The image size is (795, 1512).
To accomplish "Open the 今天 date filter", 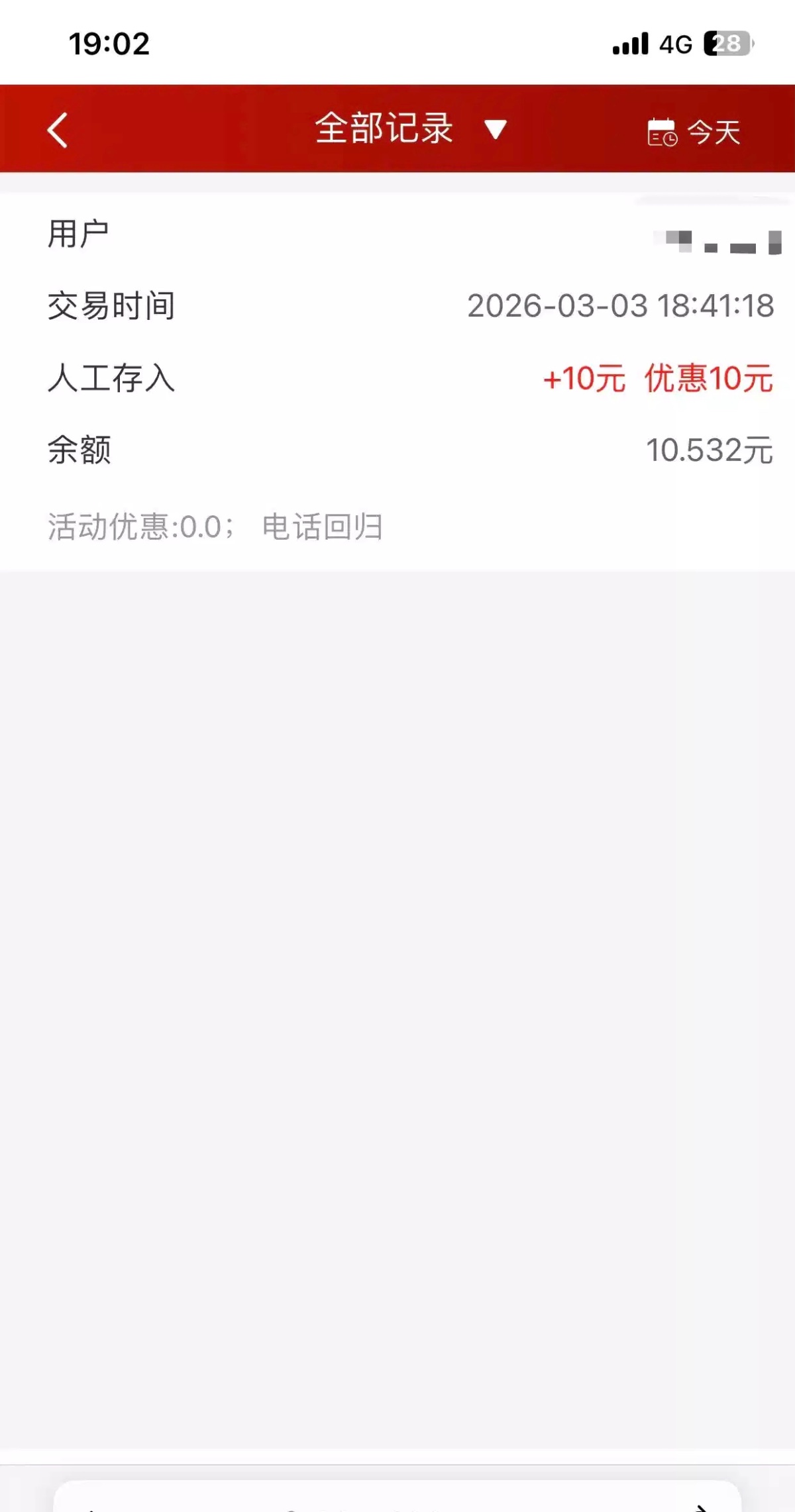I will pyautogui.click(x=693, y=132).
